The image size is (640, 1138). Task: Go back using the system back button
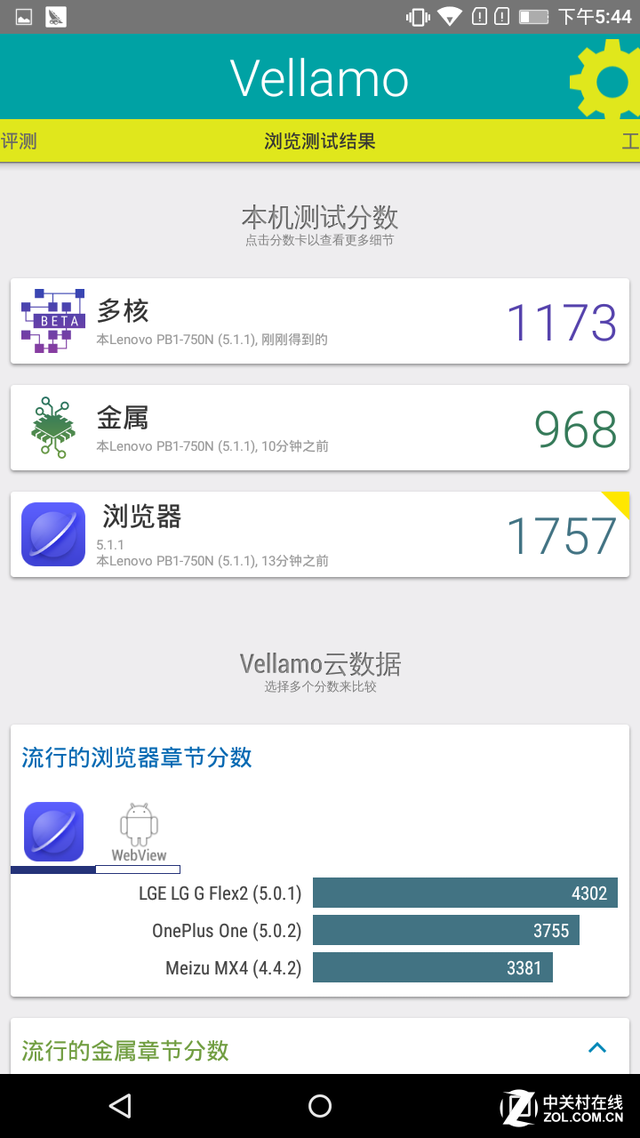(x=120, y=1105)
